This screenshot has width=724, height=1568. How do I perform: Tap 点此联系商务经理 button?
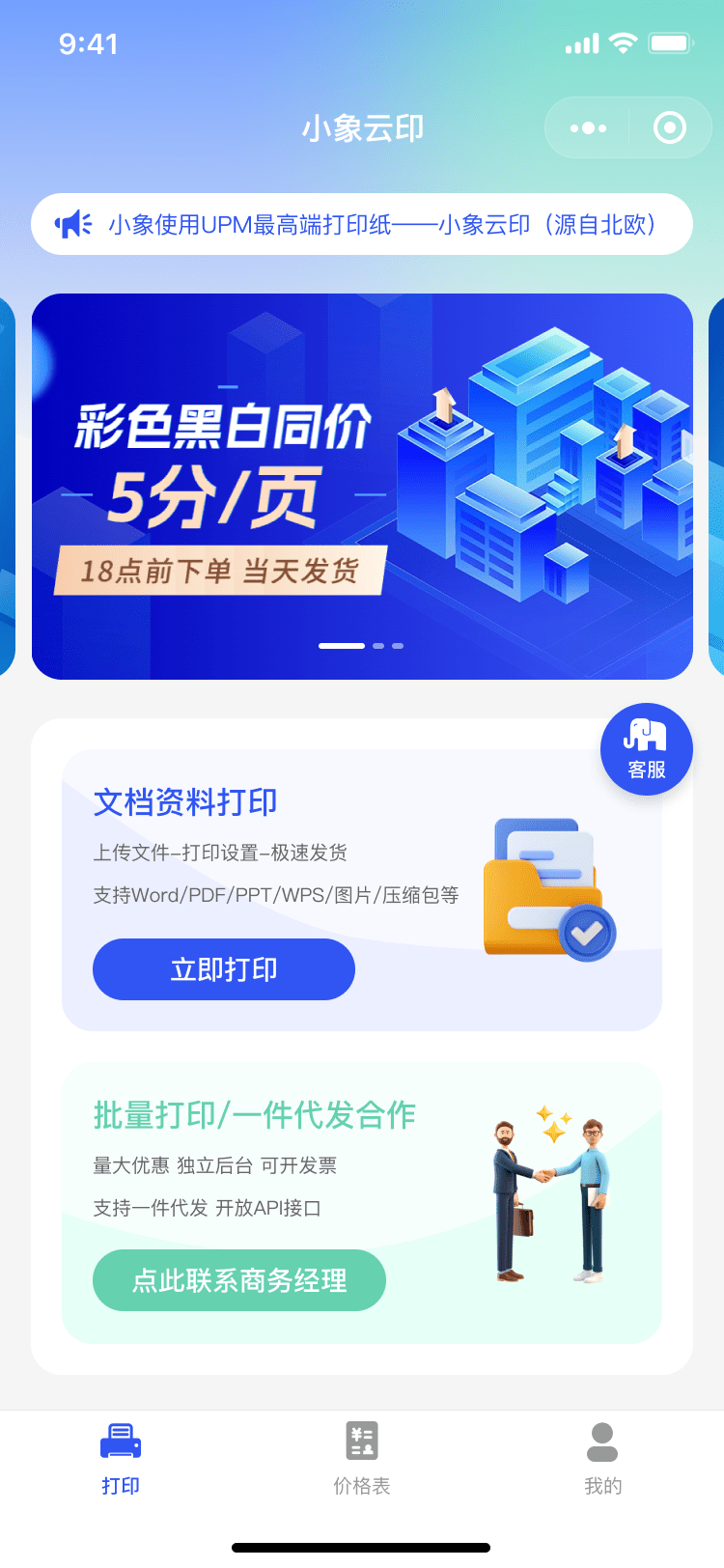239,1280
